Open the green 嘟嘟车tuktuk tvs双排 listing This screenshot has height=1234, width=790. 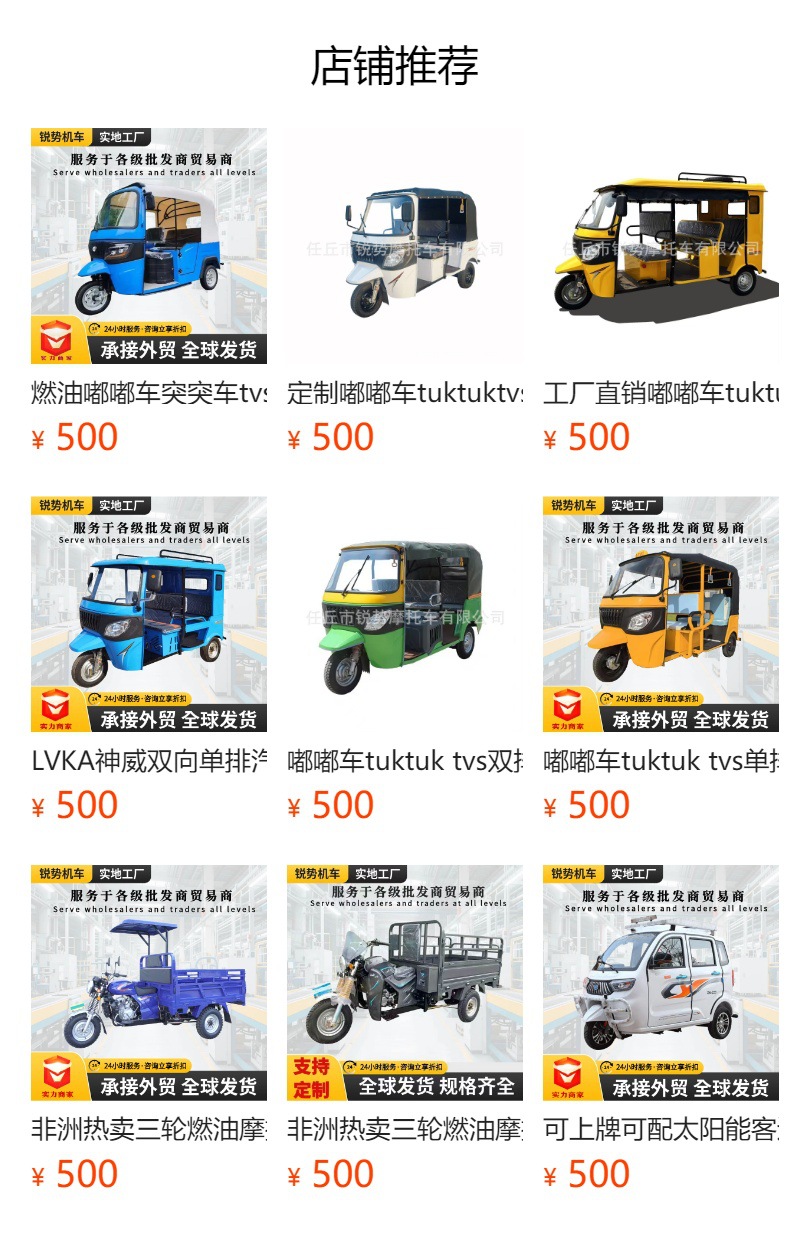[x=405, y=614]
